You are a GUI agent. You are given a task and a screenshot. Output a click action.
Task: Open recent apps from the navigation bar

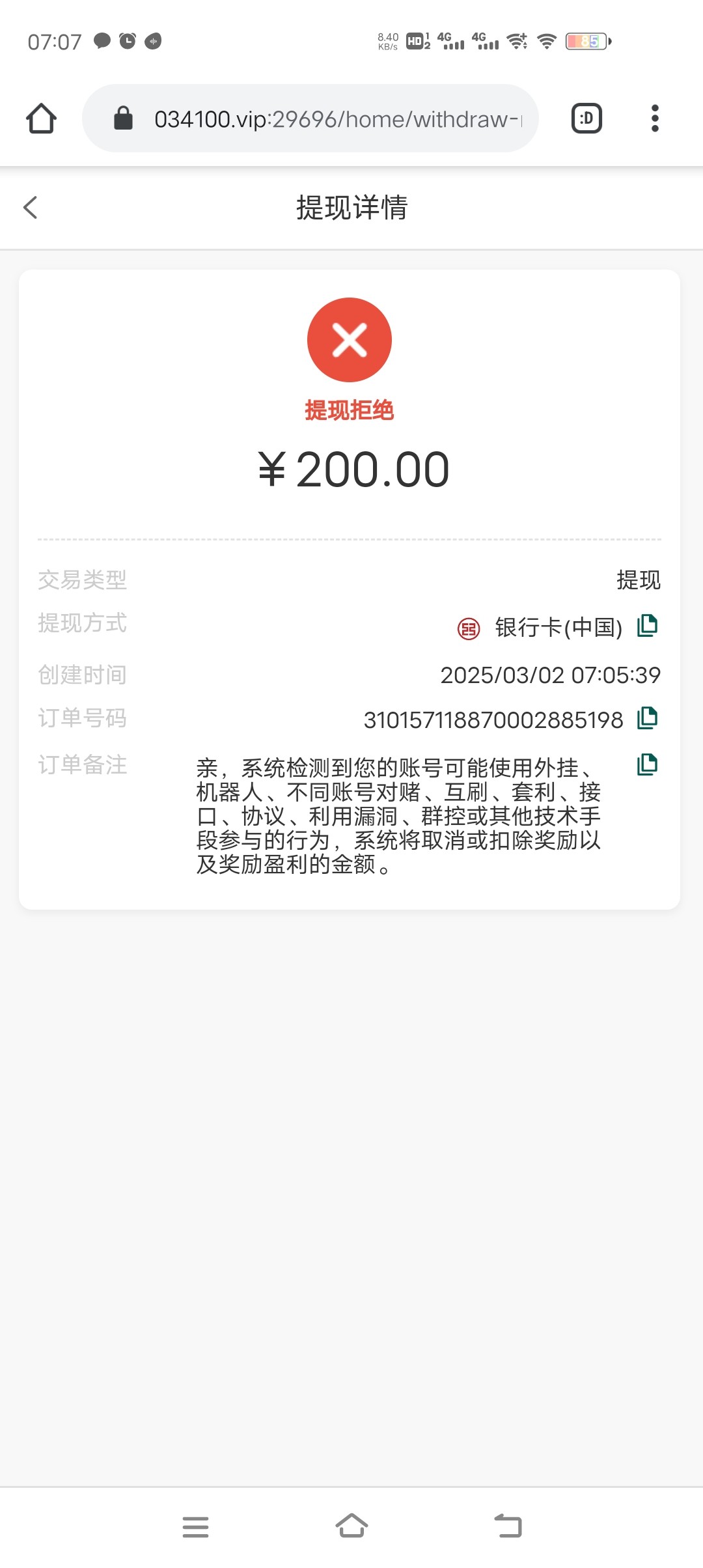195,1526
